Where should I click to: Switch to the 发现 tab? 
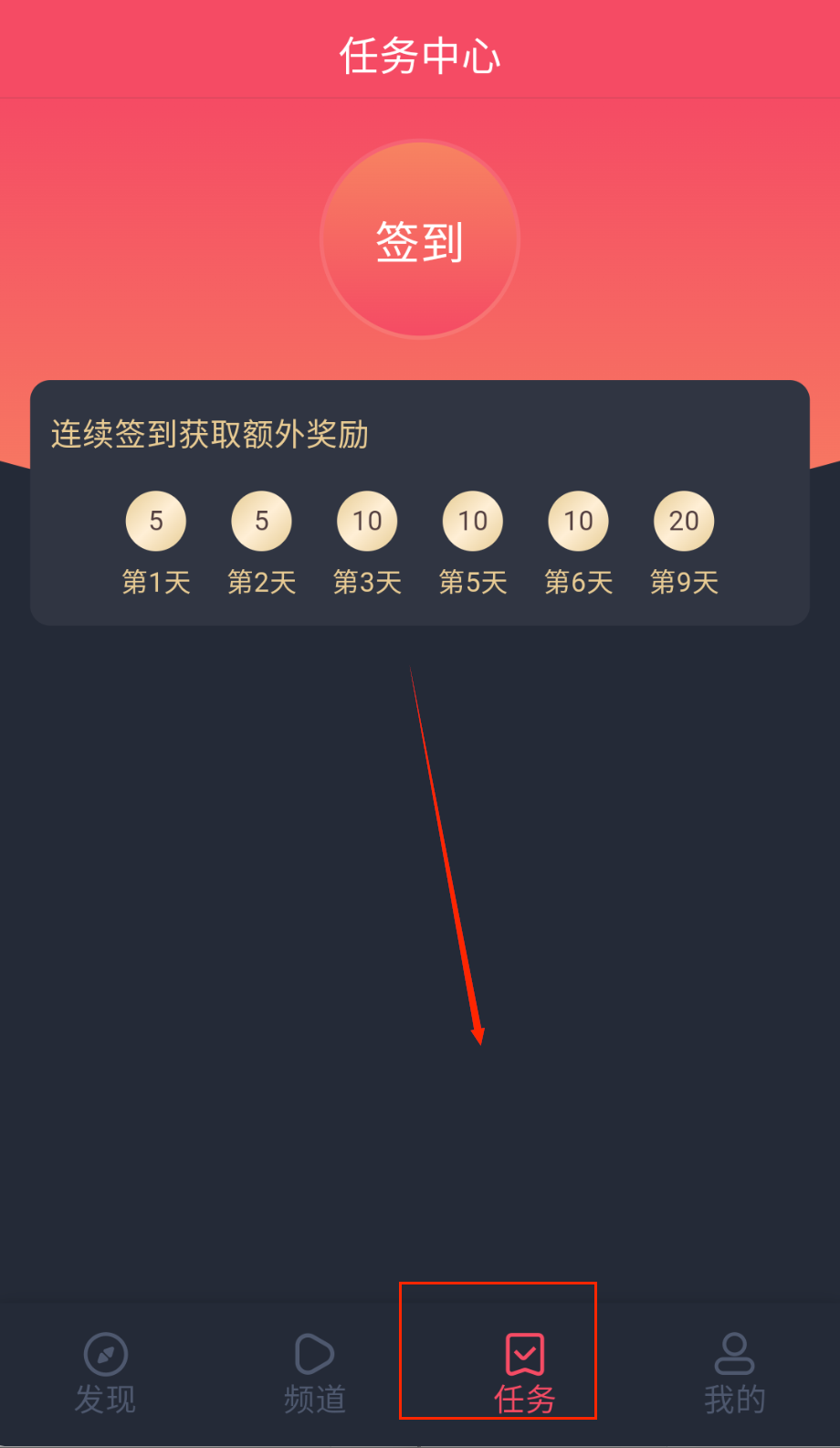pyautogui.click(x=105, y=1371)
